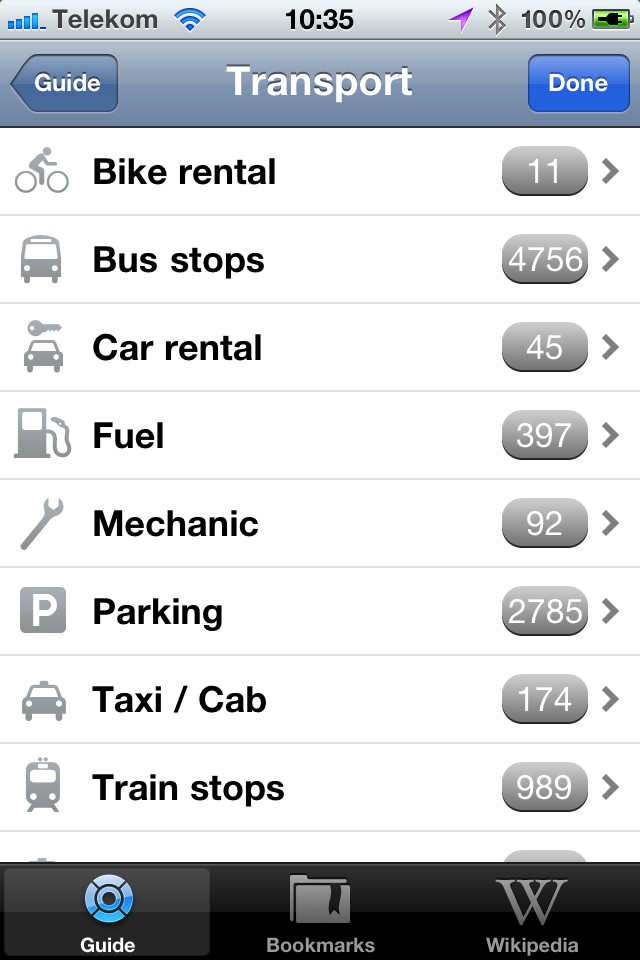
Task: Select the Guide tab in bottom bar
Action: [107, 912]
